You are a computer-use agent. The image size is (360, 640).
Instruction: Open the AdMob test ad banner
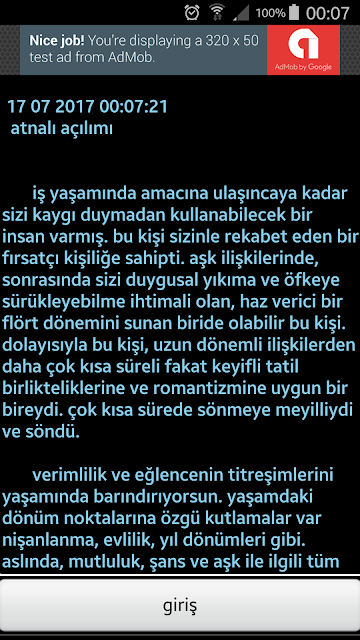(180, 50)
